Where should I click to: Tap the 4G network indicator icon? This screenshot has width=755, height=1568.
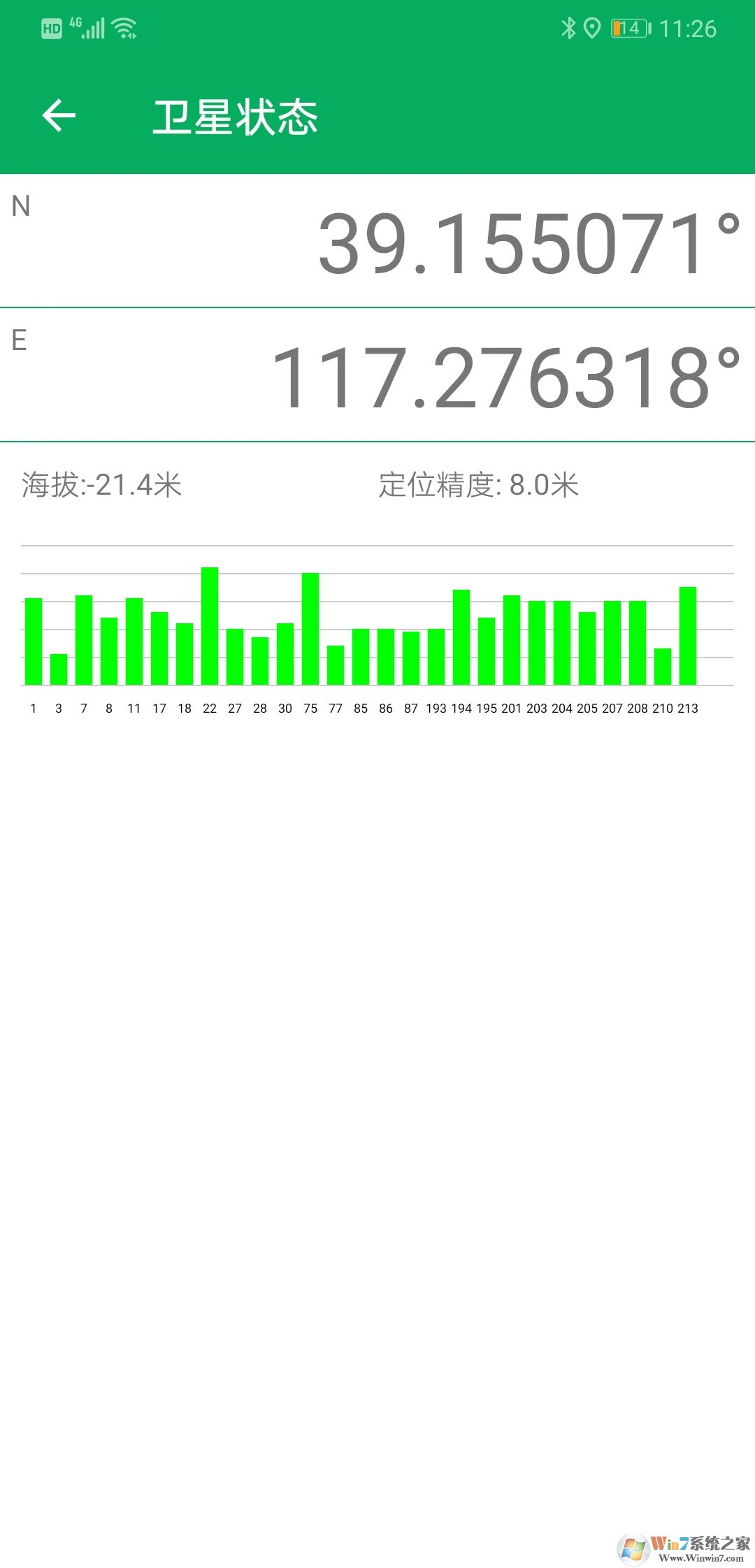click(75, 22)
